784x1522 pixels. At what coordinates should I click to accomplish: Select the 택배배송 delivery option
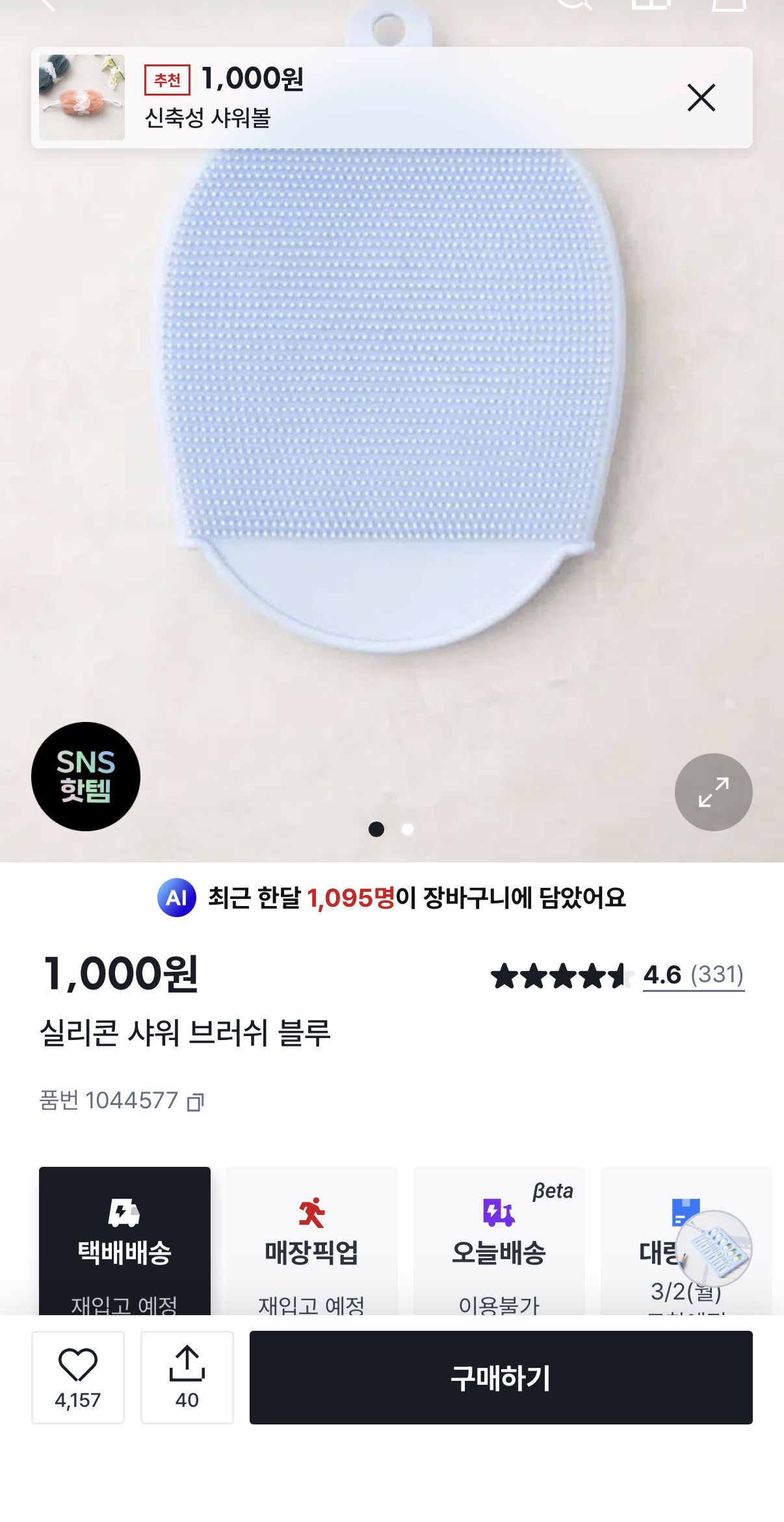click(125, 1241)
